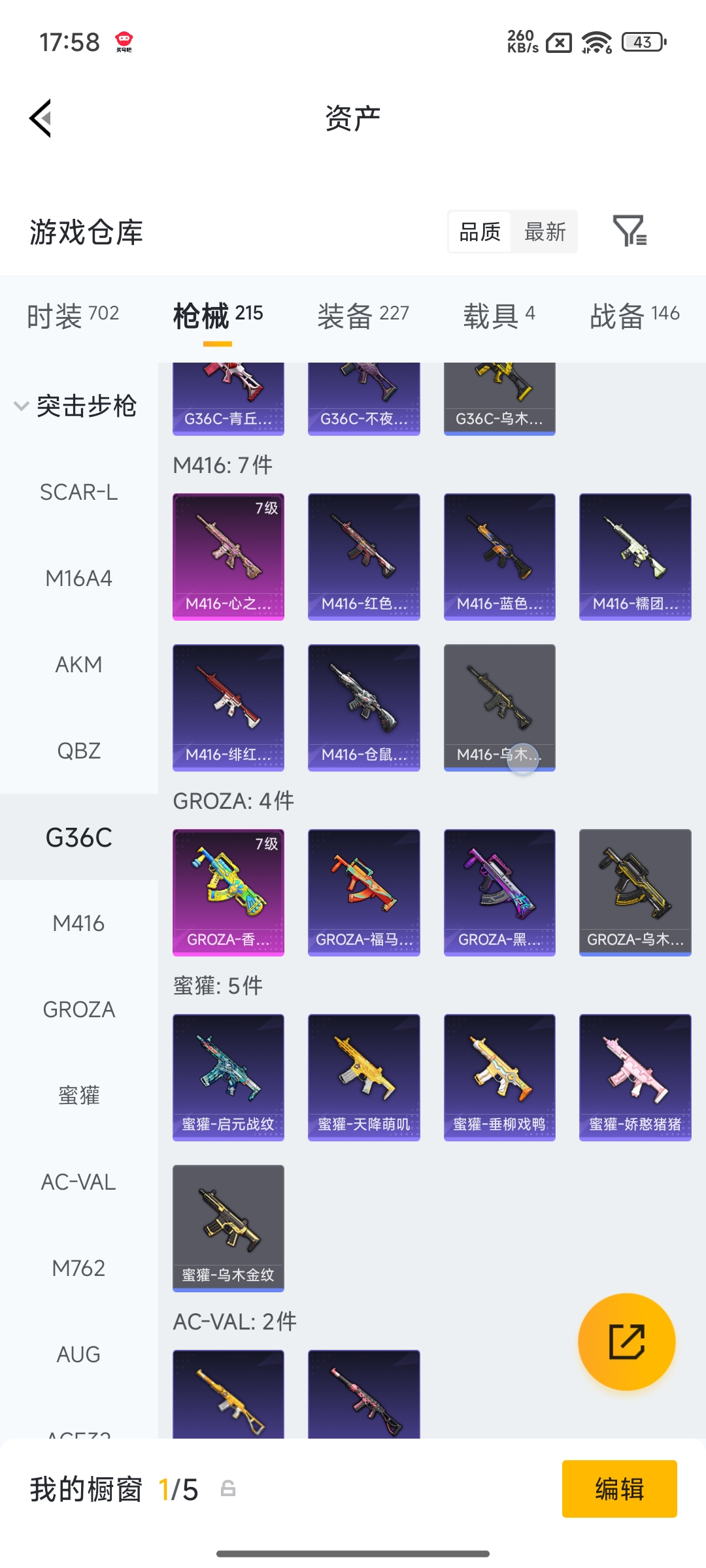Viewport: 706px width, 1568px height.
Task: Sort items by 最新
Action: point(545,232)
